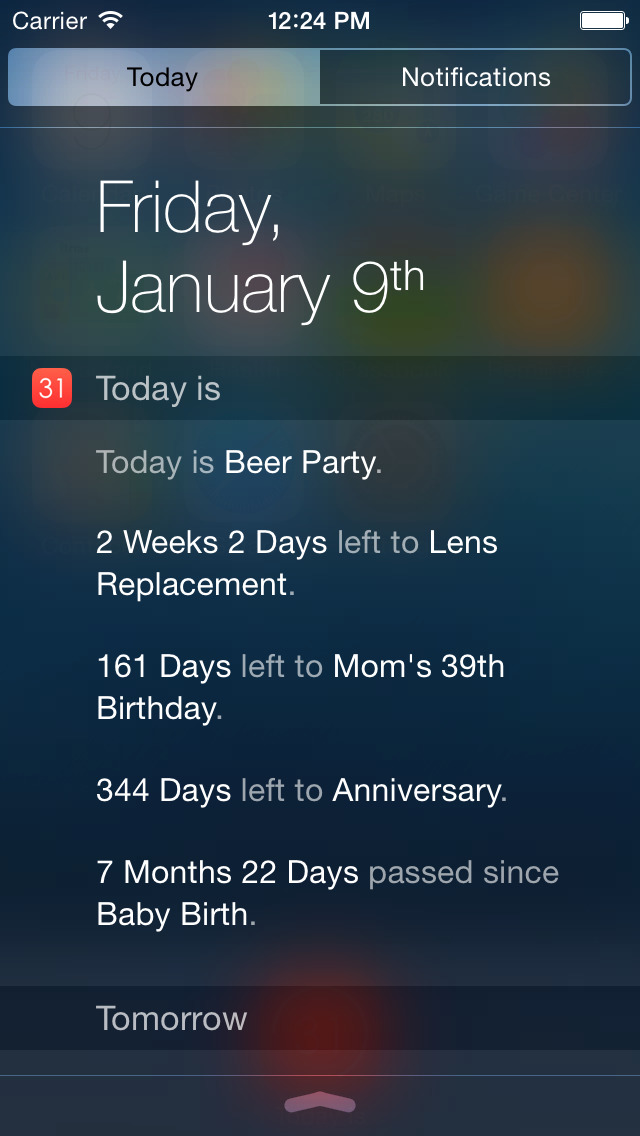Open the Anniversary countdown entry
This screenshot has height=1136, width=640.
(302, 791)
